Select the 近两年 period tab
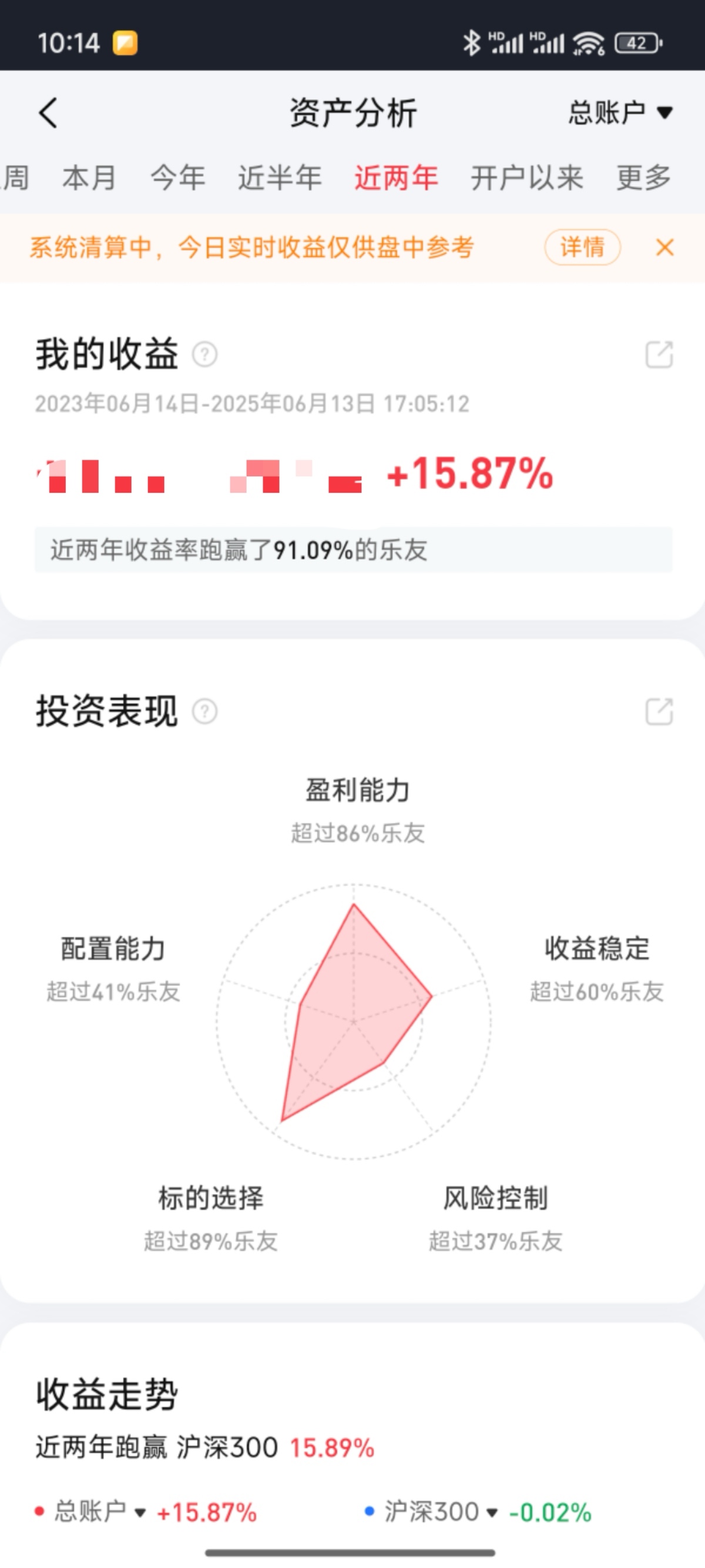Viewport: 705px width, 1568px height. (x=397, y=178)
